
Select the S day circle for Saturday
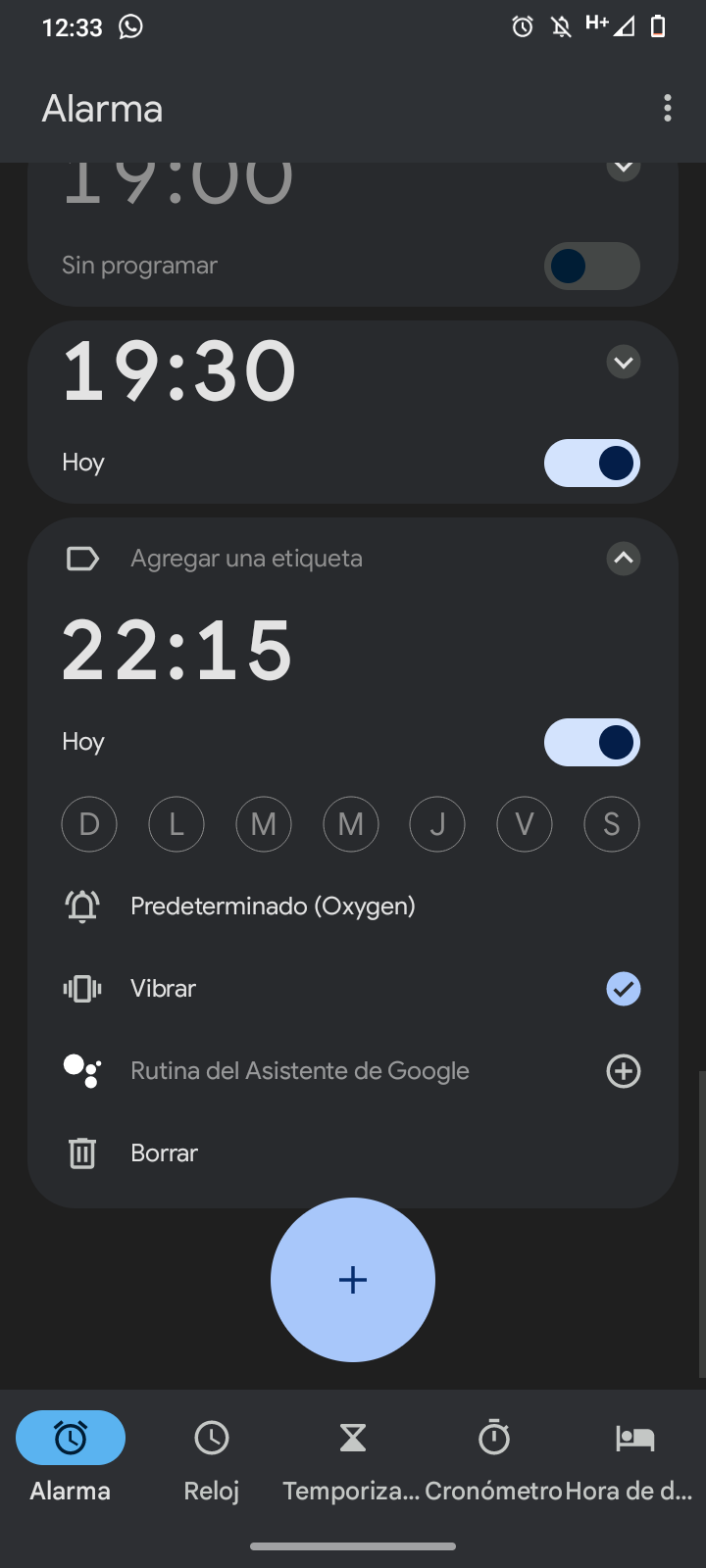[612, 824]
